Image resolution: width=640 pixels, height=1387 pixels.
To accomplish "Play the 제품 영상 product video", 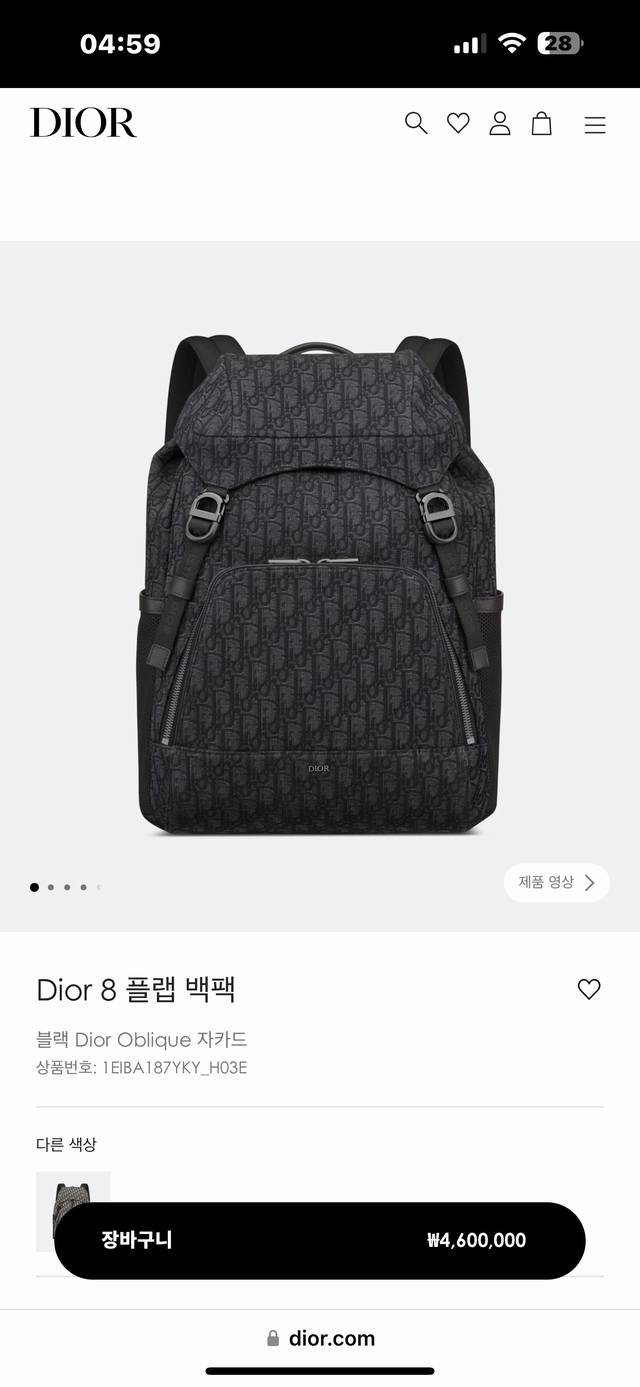I will pos(556,882).
